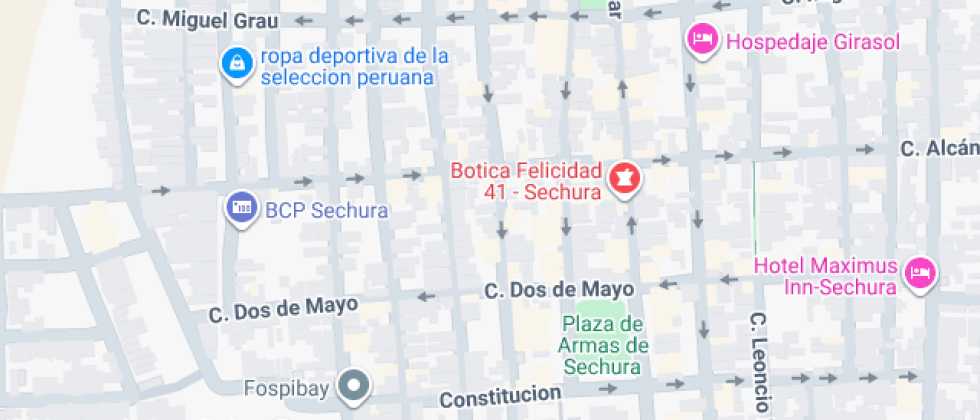Tap the Fospibay location marker
Image resolution: width=980 pixels, height=420 pixels.
coord(353,385)
